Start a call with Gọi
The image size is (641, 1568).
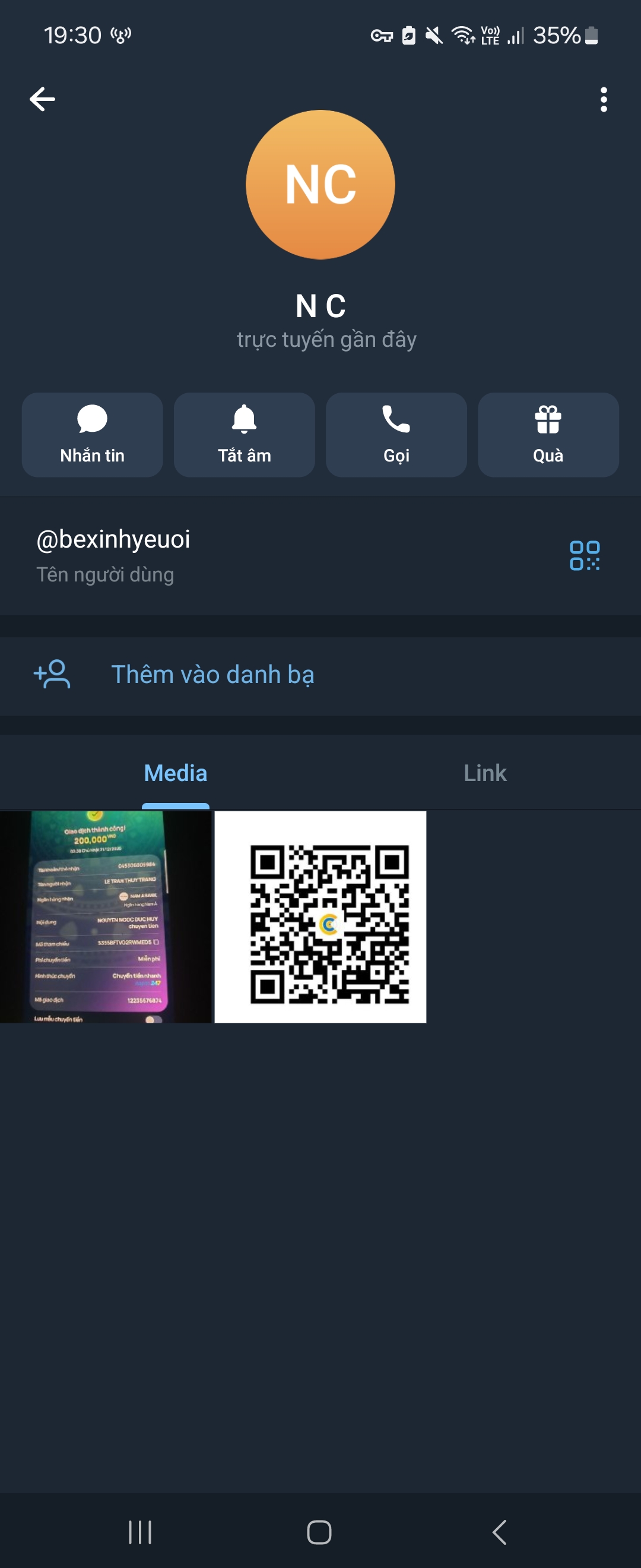pos(396,435)
